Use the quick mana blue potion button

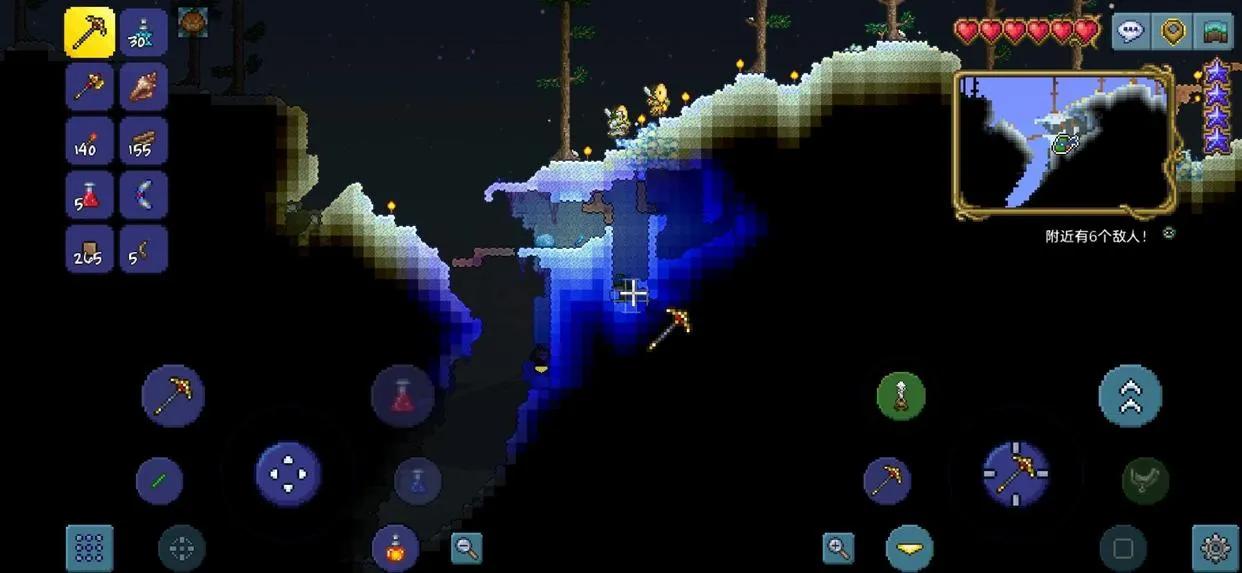pyautogui.click(x=418, y=480)
